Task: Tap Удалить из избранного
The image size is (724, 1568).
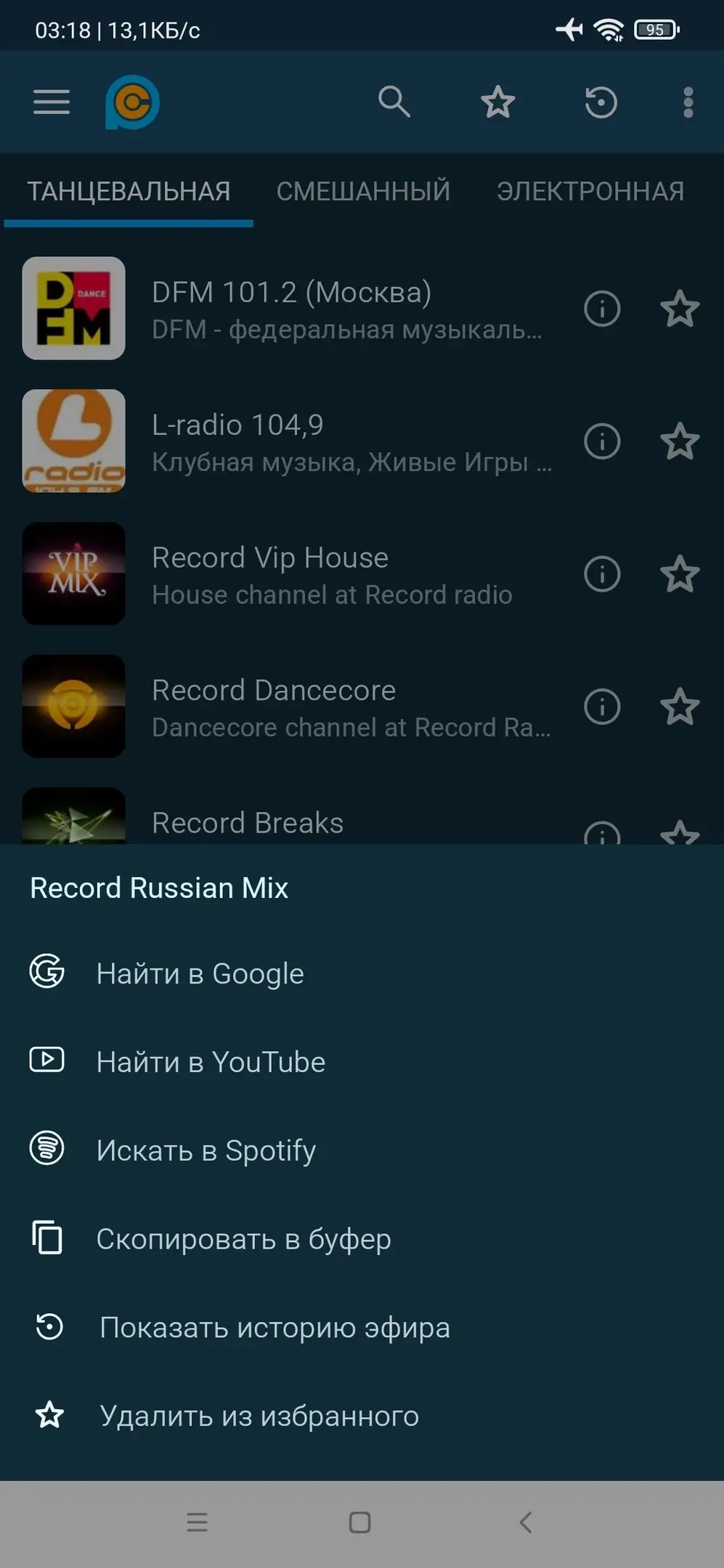Action: point(259,1416)
